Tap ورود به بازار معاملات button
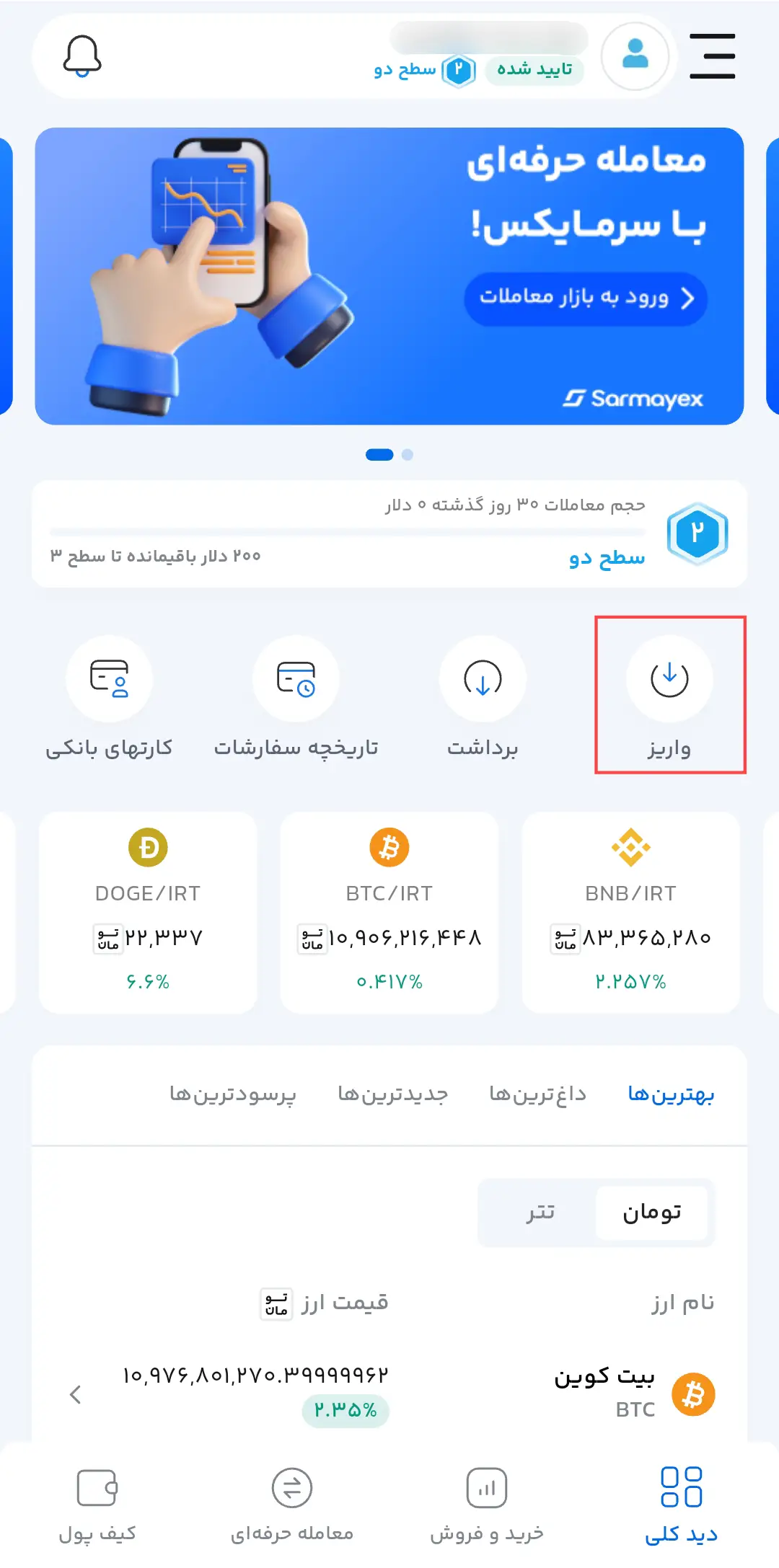779x1568 pixels. 586,298
